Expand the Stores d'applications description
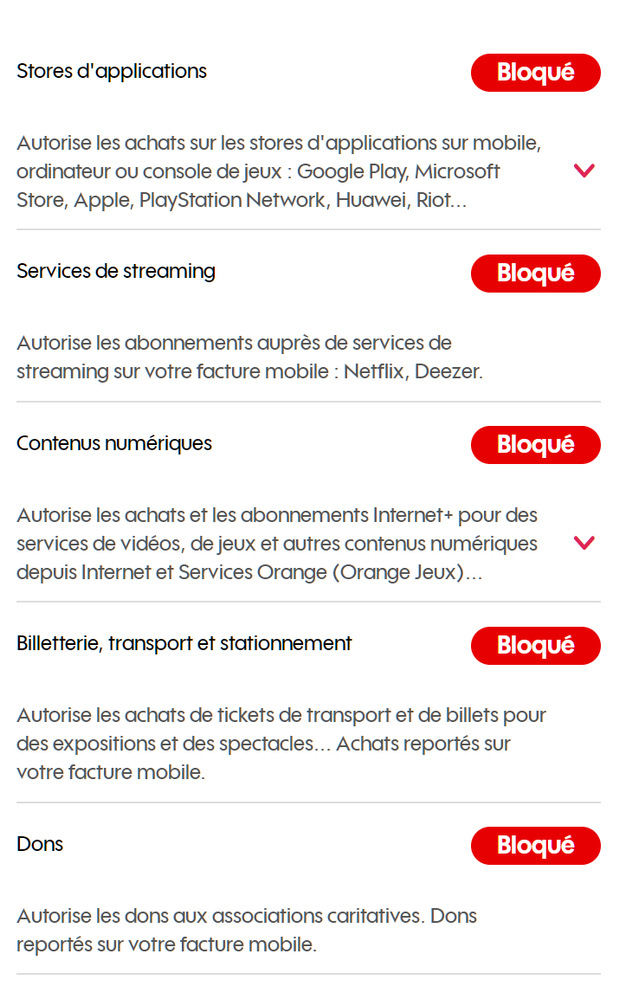Image resolution: width=639 pixels, height=999 pixels. point(584,171)
